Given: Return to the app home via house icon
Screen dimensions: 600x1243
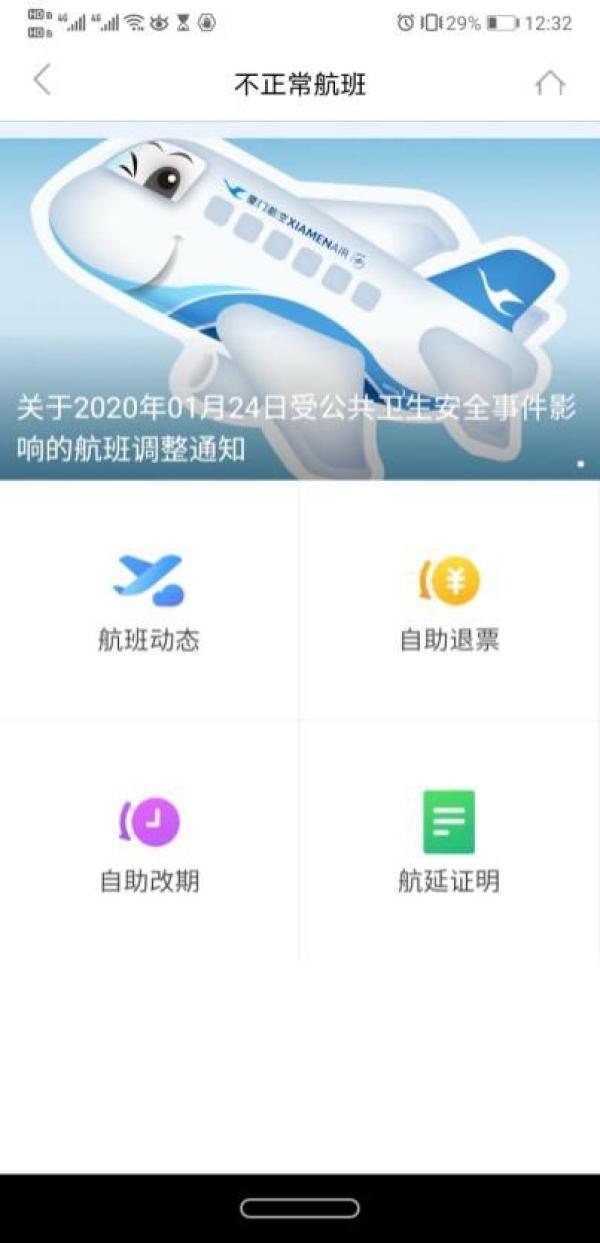Looking at the screenshot, I should pos(550,83).
